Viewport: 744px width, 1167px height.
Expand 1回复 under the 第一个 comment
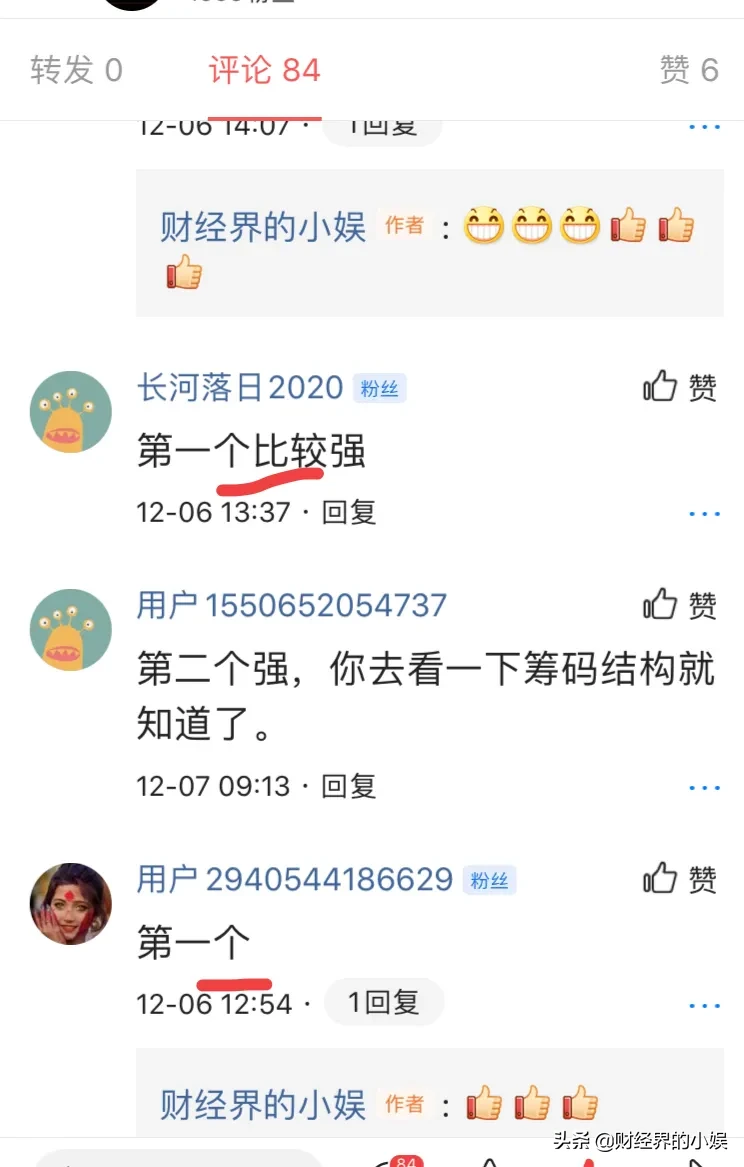click(383, 1002)
